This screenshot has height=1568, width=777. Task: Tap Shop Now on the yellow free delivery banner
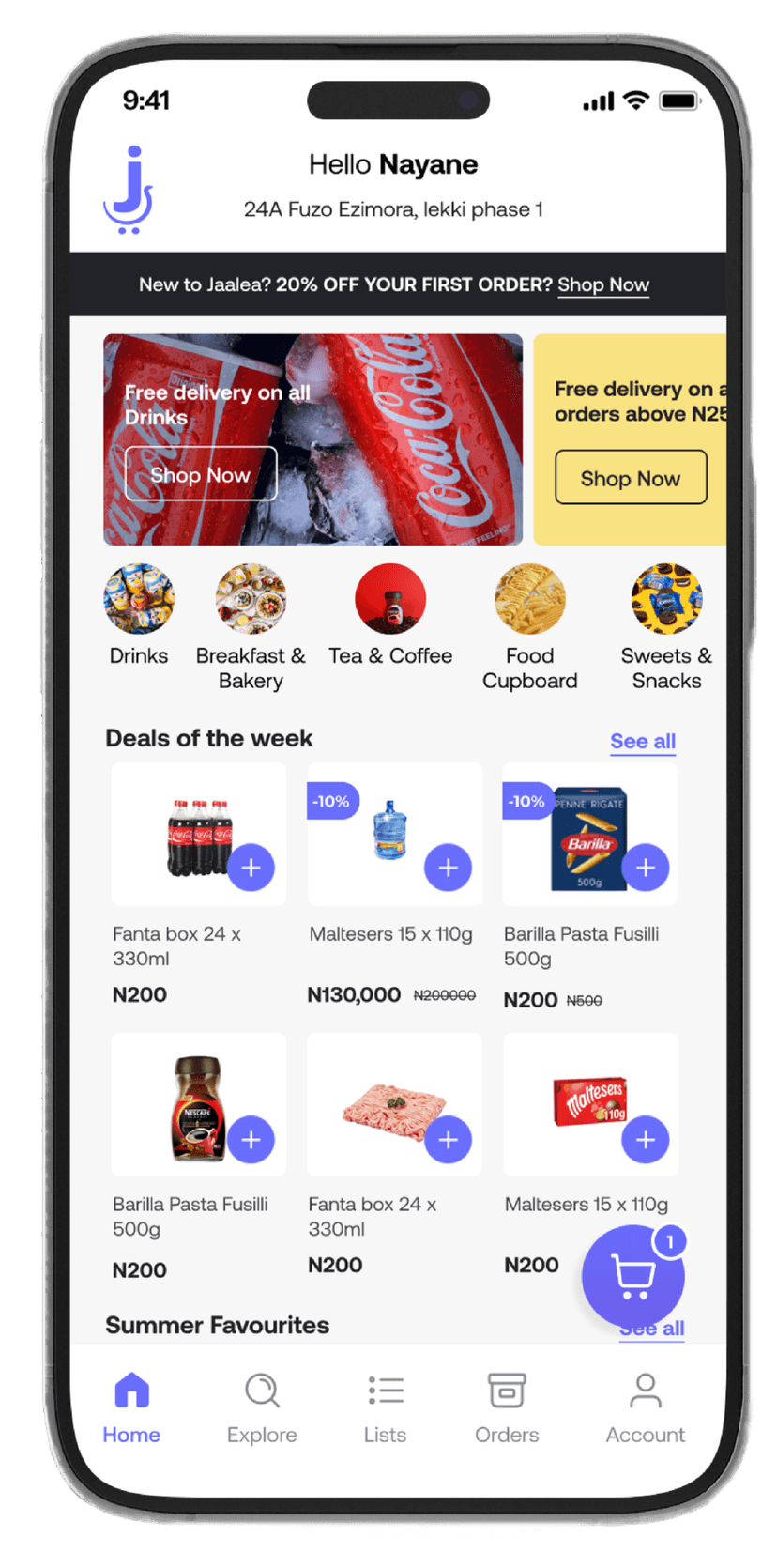(630, 478)
